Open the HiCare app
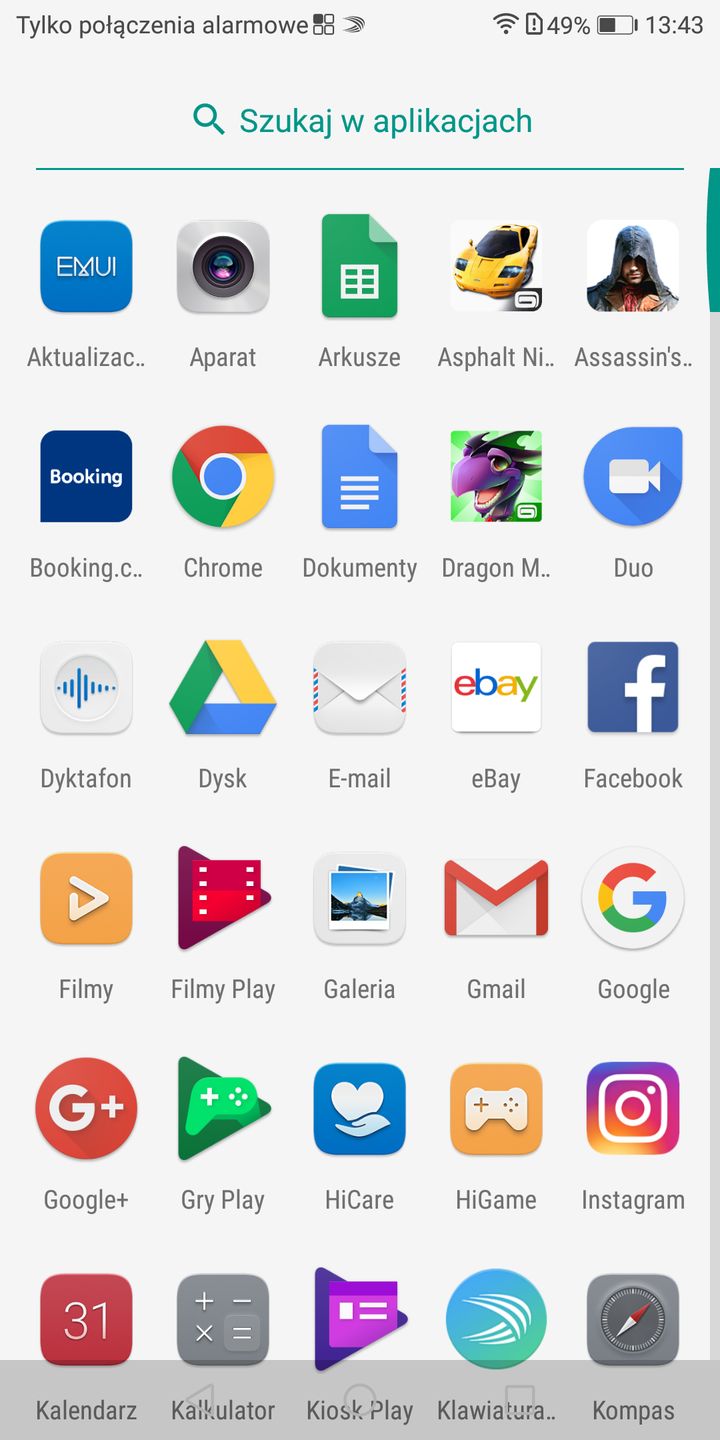Screen dimensions: 720x1440 coord(359,1109)
